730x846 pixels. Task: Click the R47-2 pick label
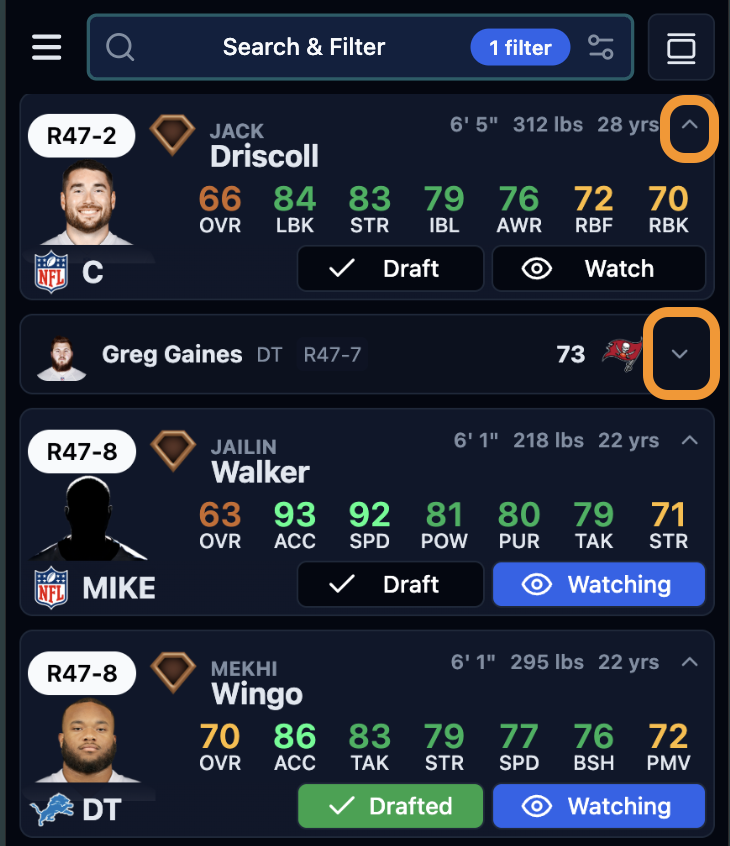pyautogui.click(x=81, y=135)
